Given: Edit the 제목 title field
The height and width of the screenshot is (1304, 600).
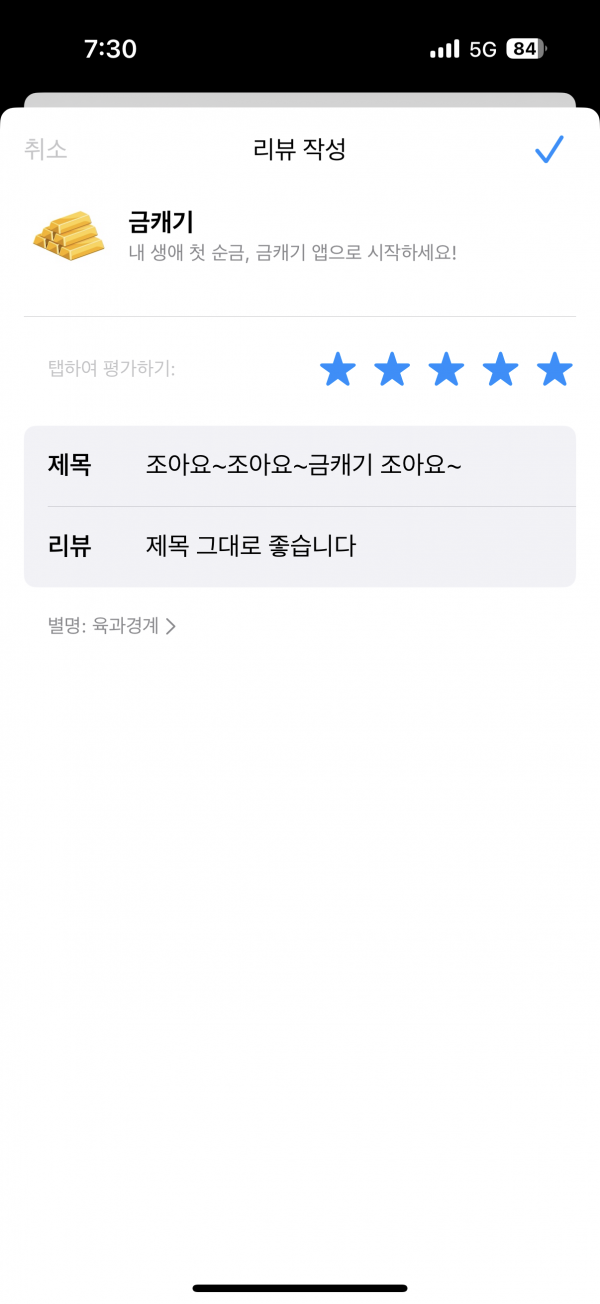Looking at the screenshot, I should click(300, 466).
